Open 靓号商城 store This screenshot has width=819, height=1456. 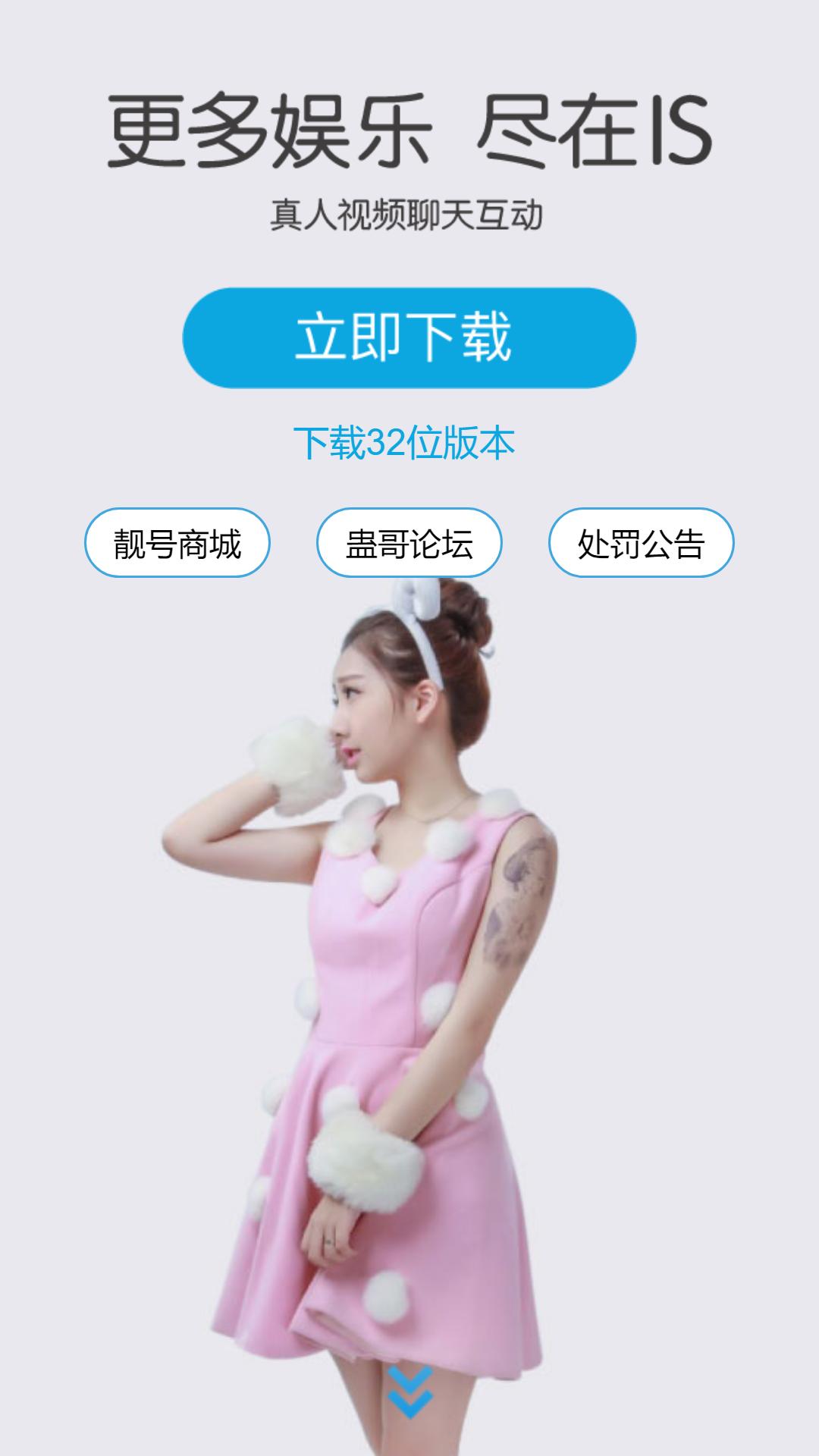click(177, 543)
